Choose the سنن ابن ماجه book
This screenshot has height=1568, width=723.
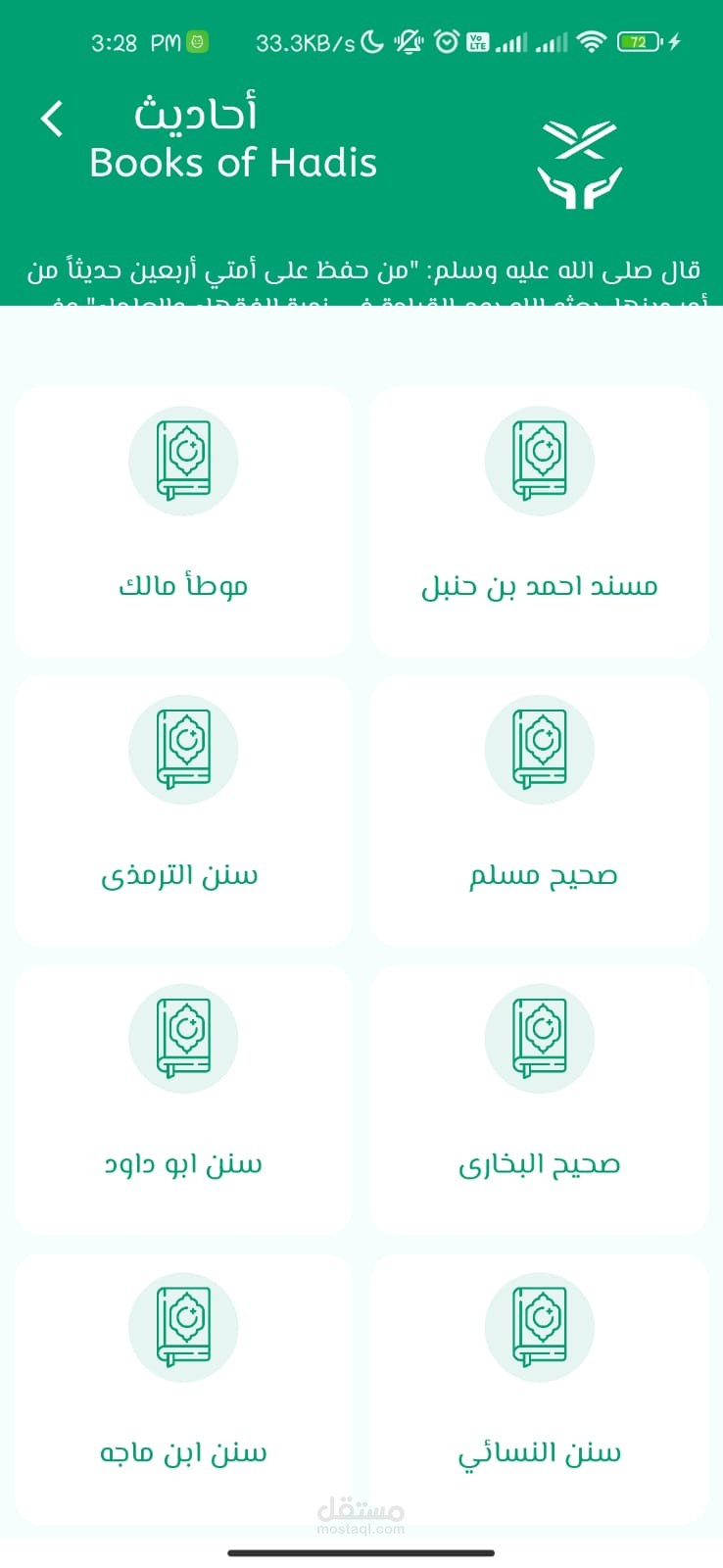point(183,1388)
